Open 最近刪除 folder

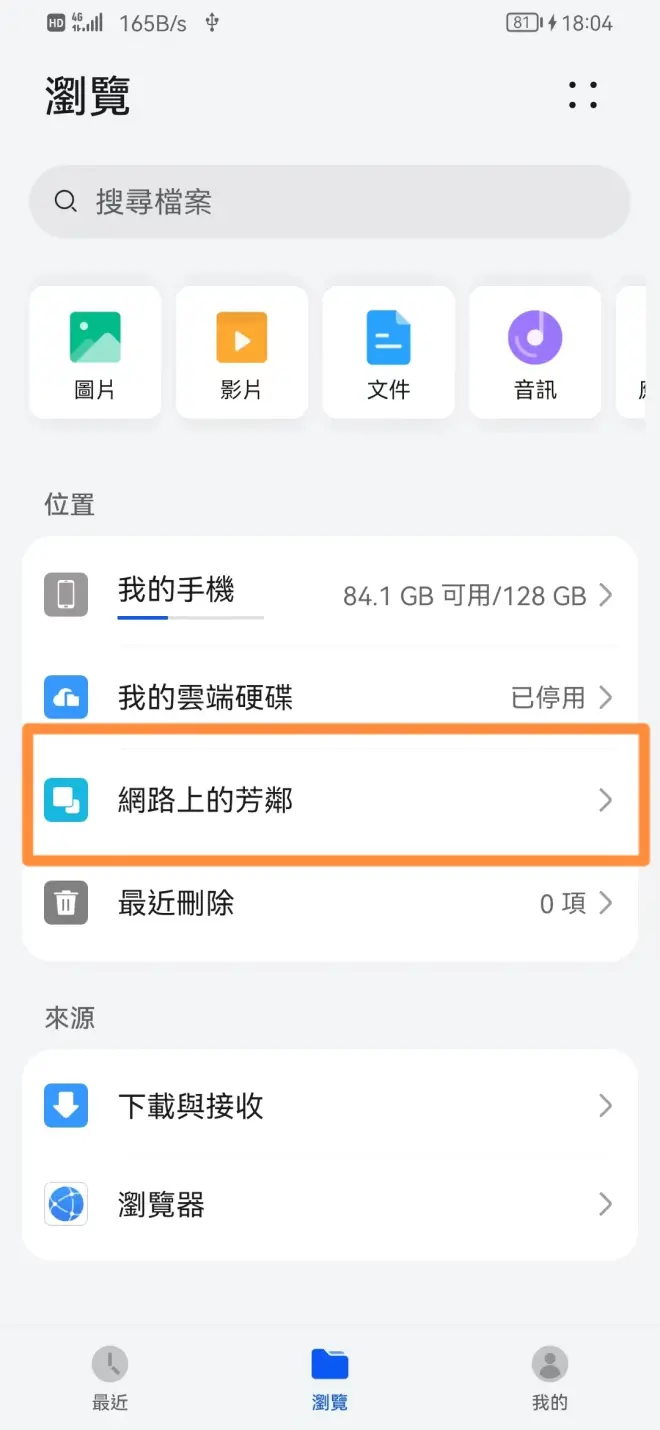point(330,904)
